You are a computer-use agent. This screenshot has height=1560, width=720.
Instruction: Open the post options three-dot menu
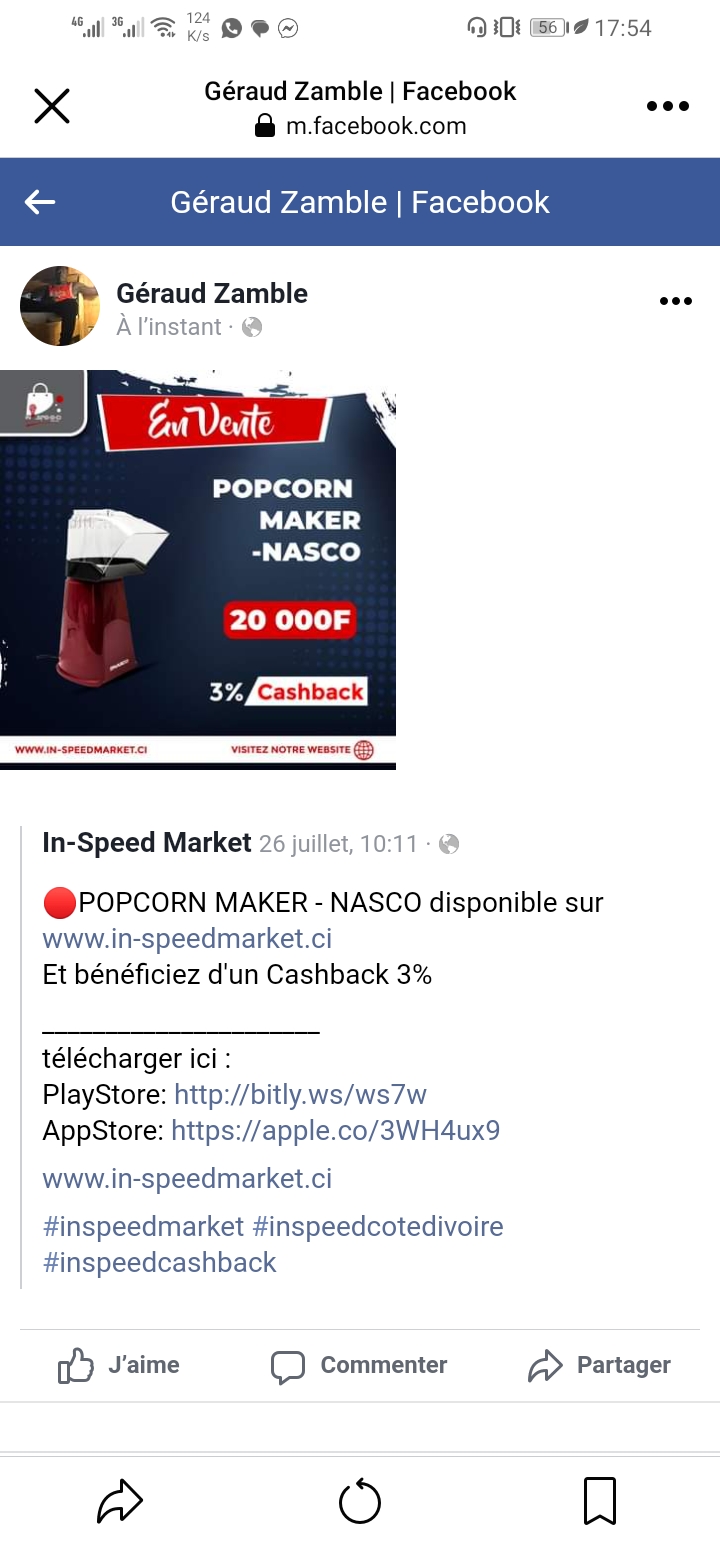coord(676,301)
